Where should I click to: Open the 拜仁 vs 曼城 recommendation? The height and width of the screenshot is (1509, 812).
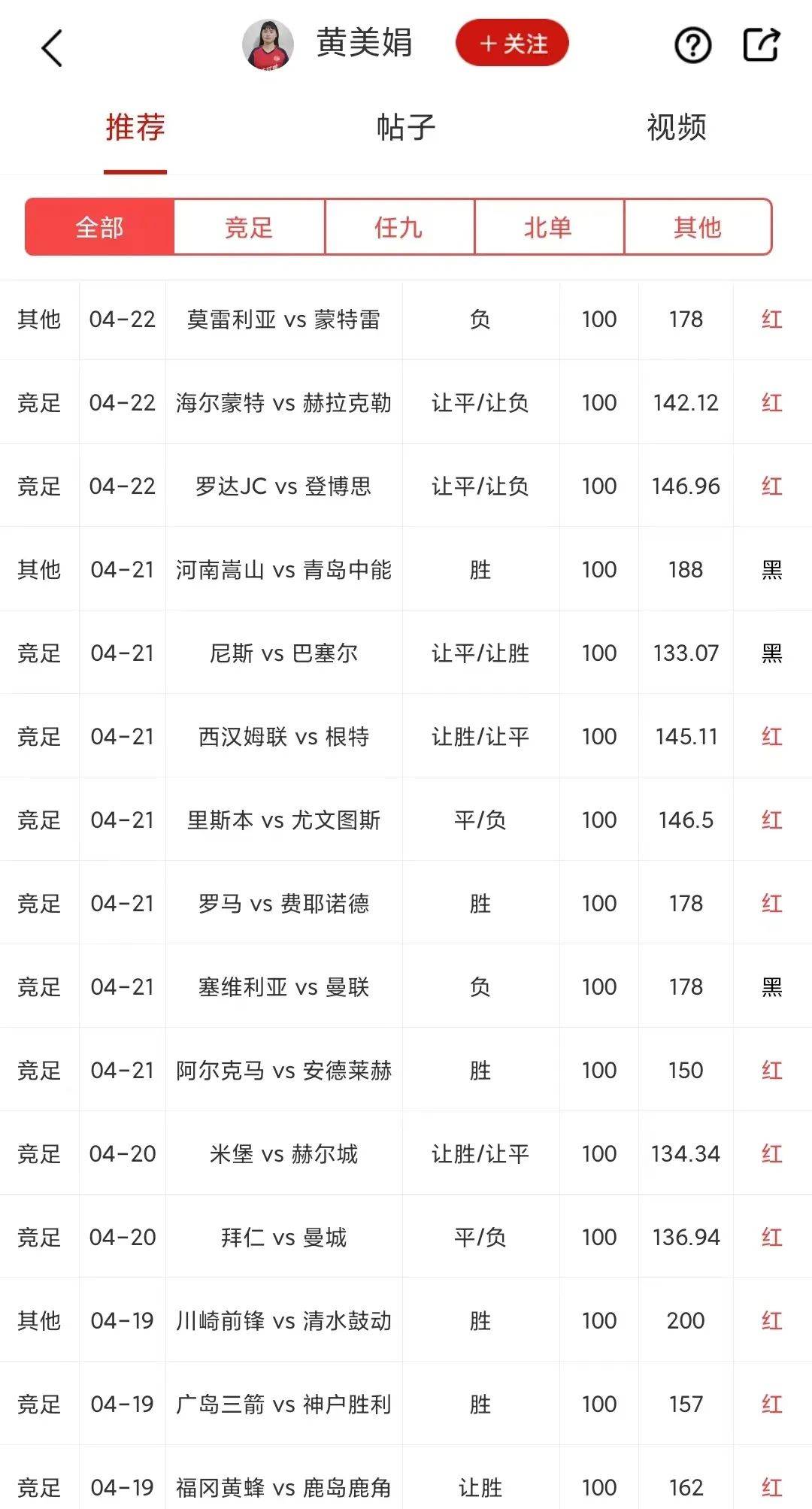pyautogui.click(x=406, y=1237)
